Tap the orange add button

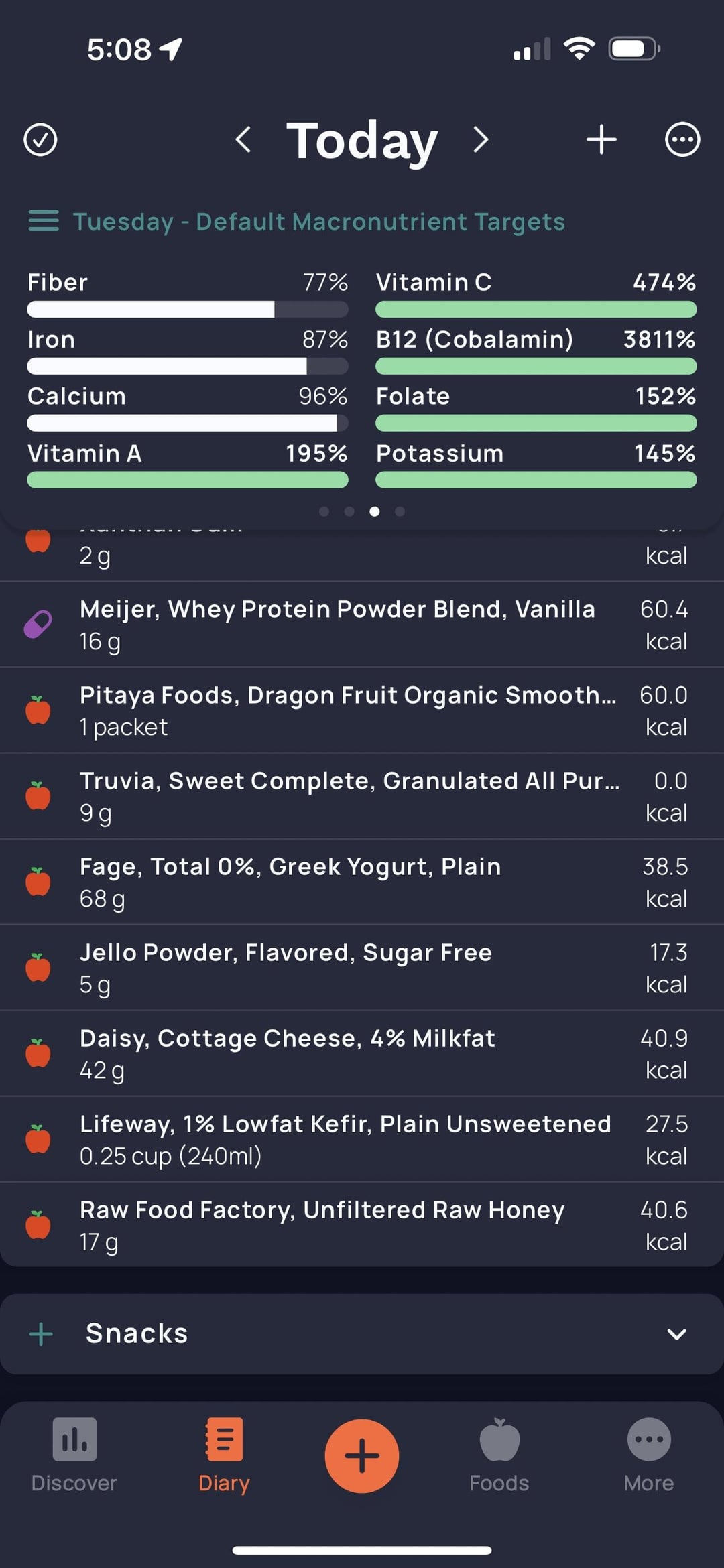click(x=362, y=1455)
